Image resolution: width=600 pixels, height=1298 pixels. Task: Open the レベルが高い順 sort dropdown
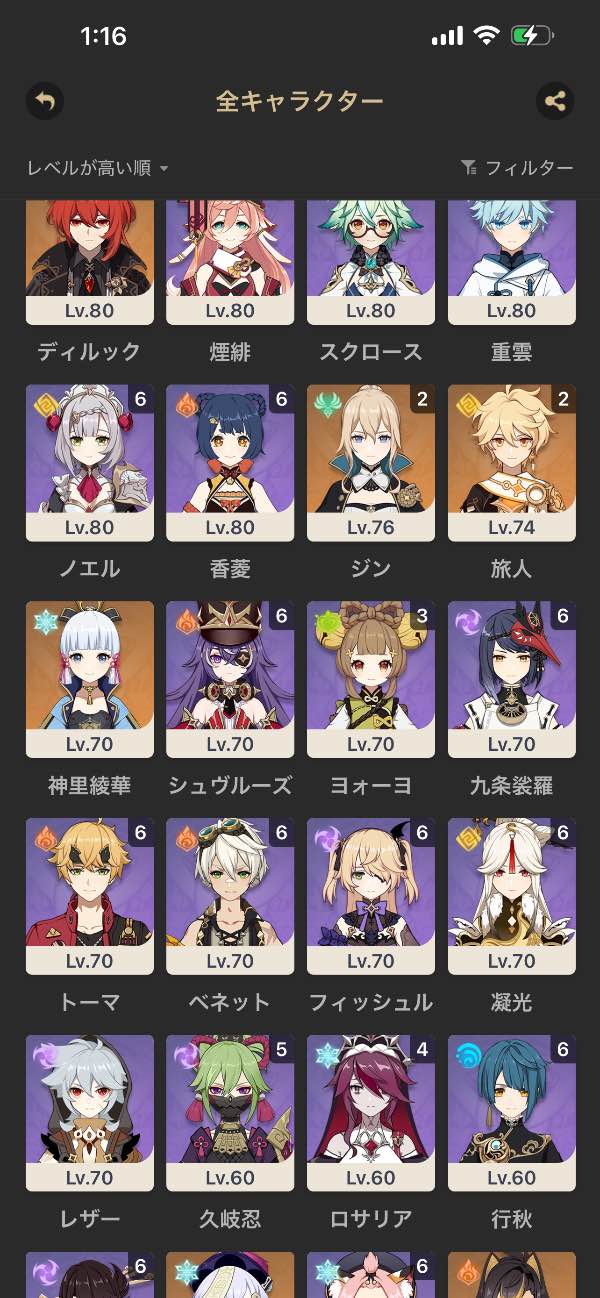98,168
